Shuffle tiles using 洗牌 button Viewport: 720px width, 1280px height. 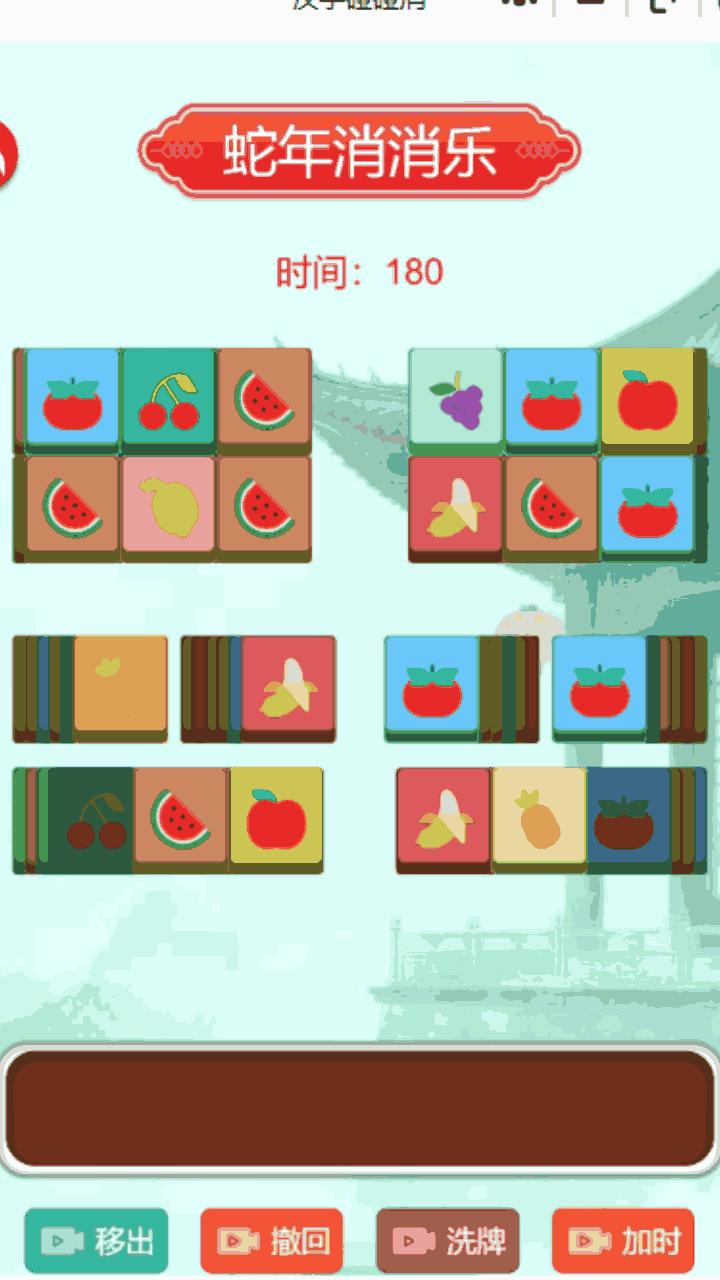tap(448, 1241)
